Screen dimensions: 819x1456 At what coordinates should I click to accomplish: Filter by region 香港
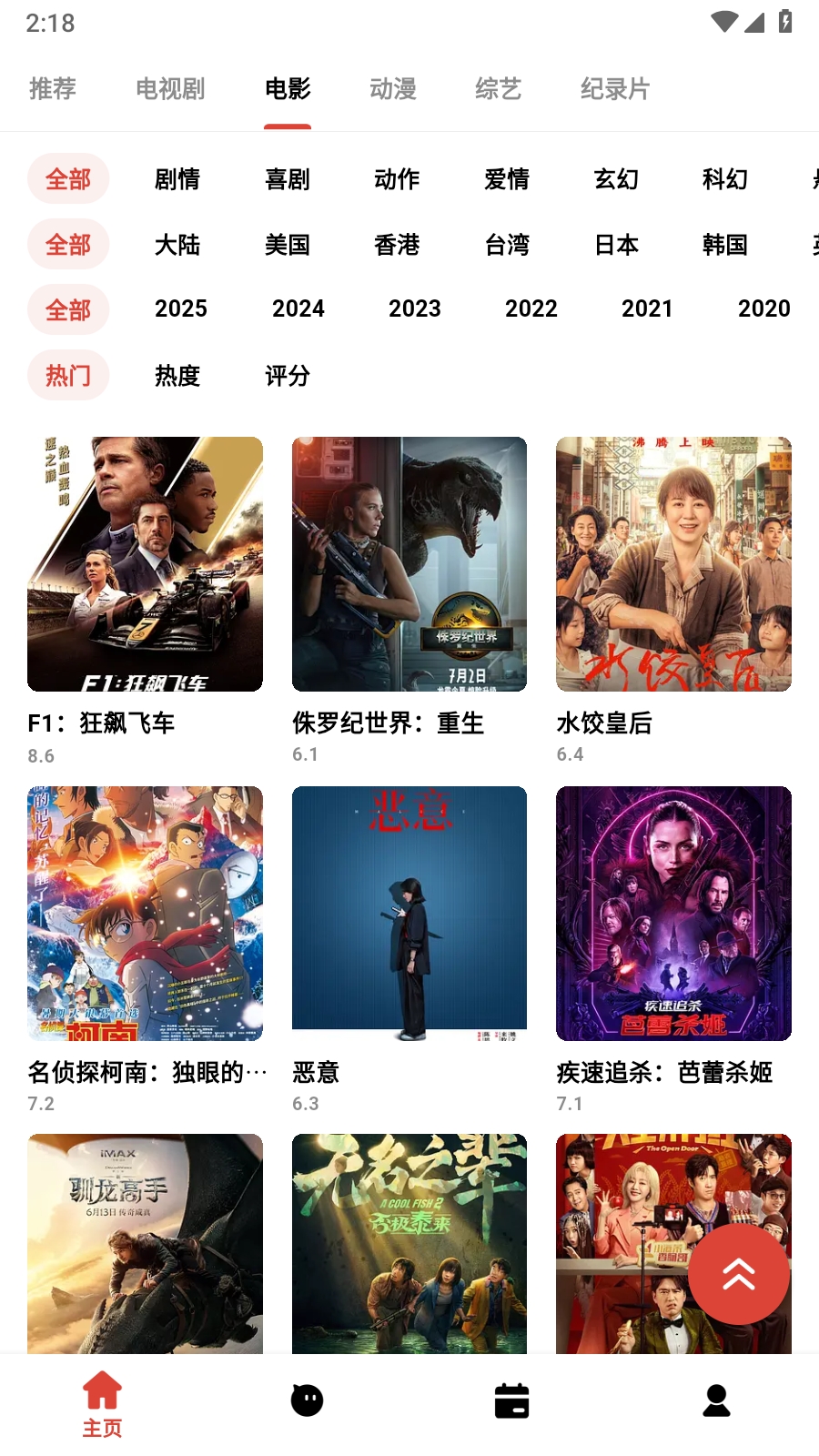click(397, 245)
